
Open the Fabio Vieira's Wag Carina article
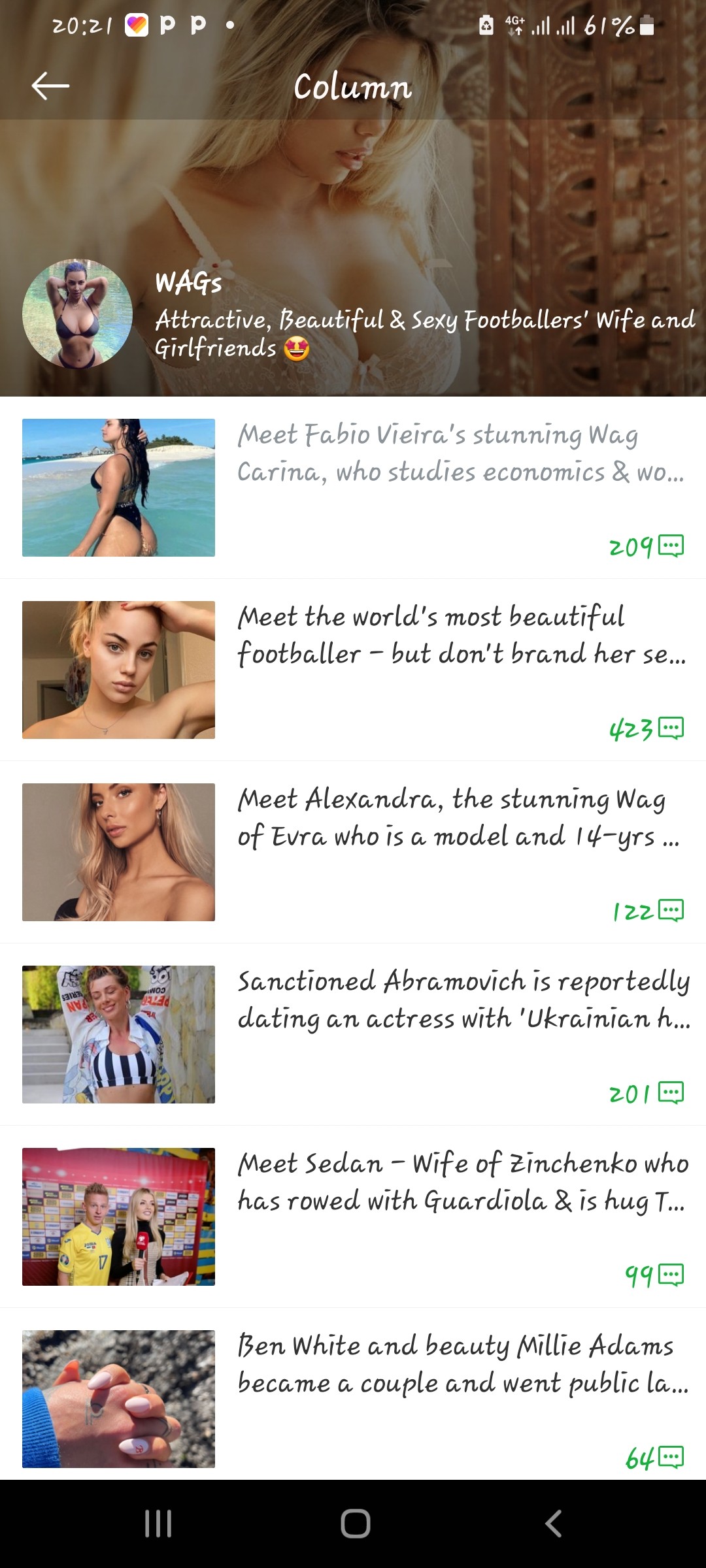460,453
